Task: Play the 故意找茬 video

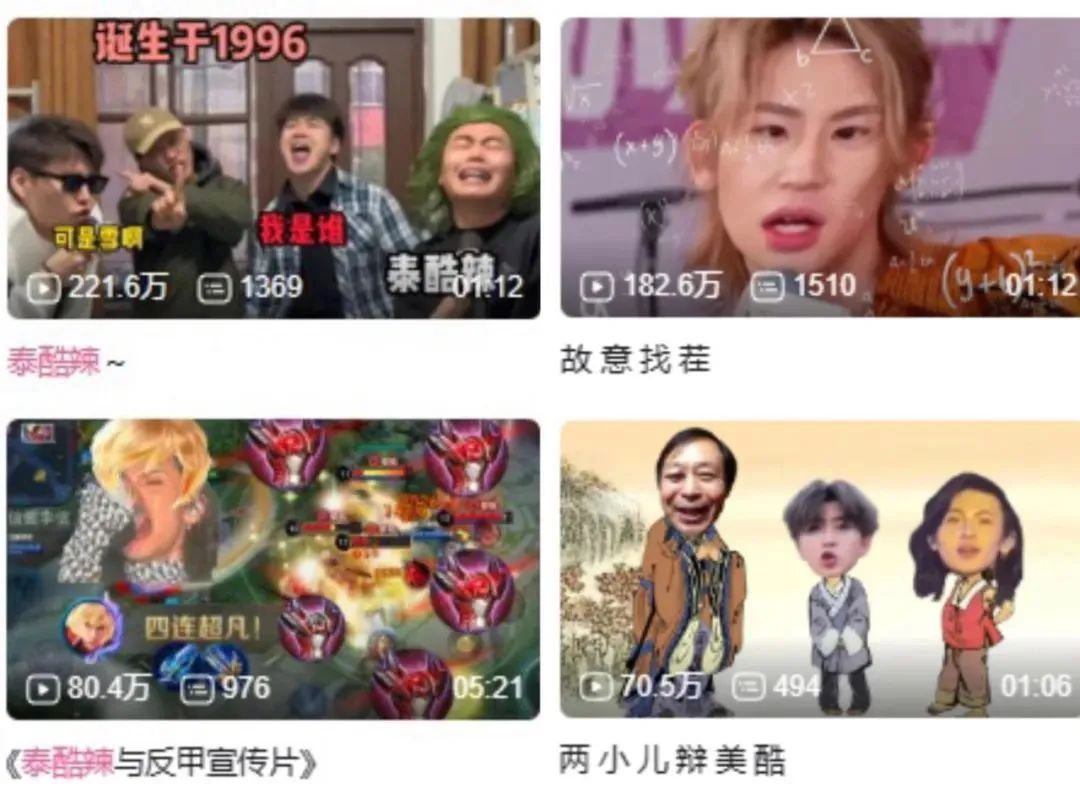Action: click(820, 168)
